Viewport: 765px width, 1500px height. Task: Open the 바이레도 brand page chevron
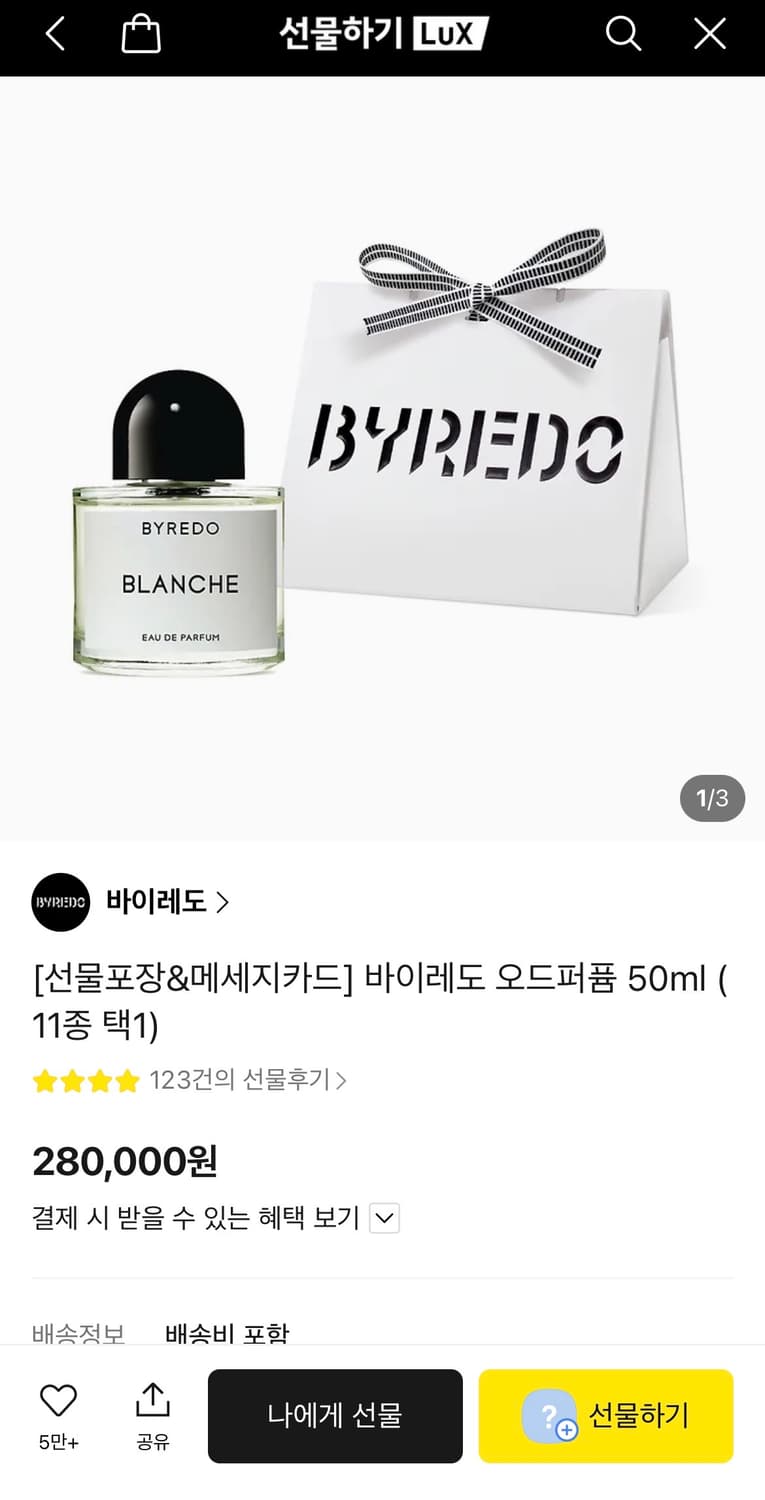point(222,902)
